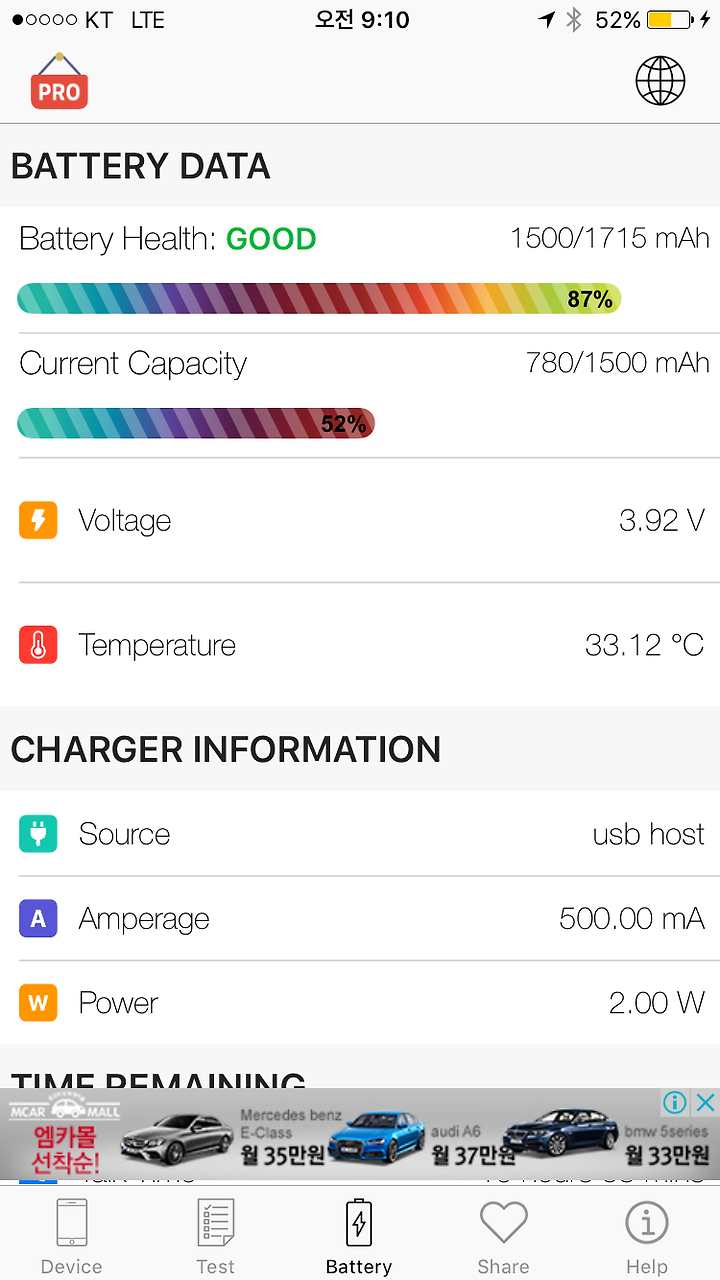Open the Help tab
Viewport: 720px width, 1280px height.
(647, 1237)
